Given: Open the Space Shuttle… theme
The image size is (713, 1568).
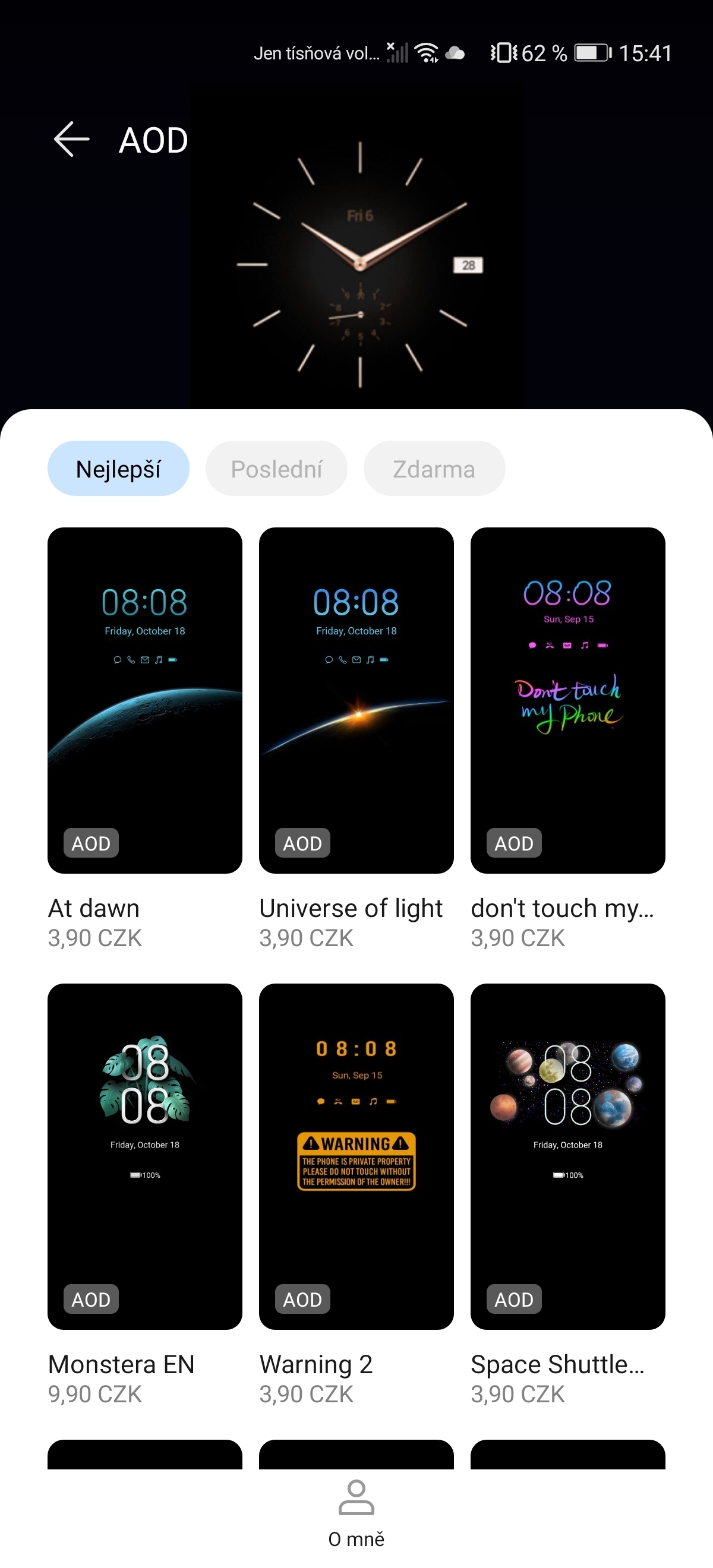Looking at the screenshot, I should tap(567, 1156).
